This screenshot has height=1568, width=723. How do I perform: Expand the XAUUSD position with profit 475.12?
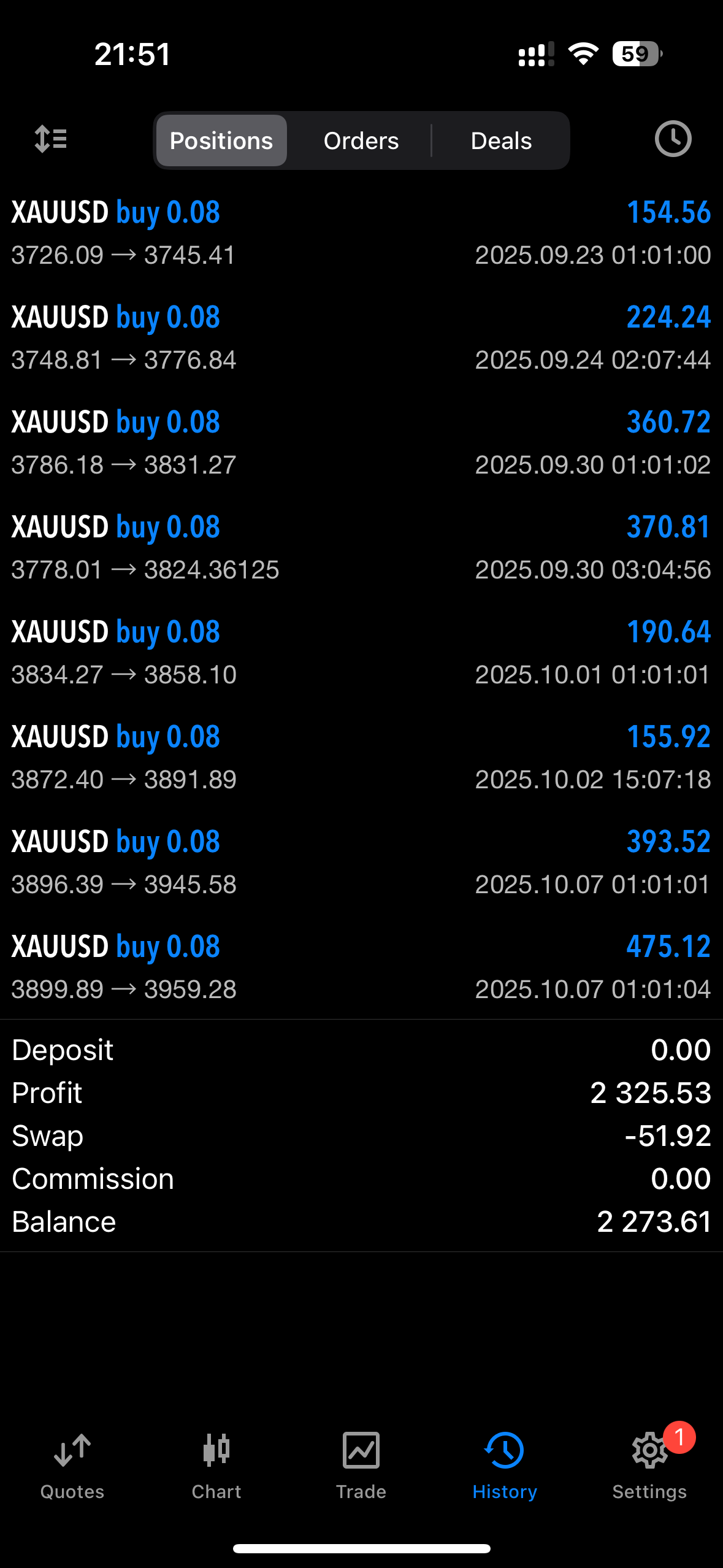coord(361,967)
